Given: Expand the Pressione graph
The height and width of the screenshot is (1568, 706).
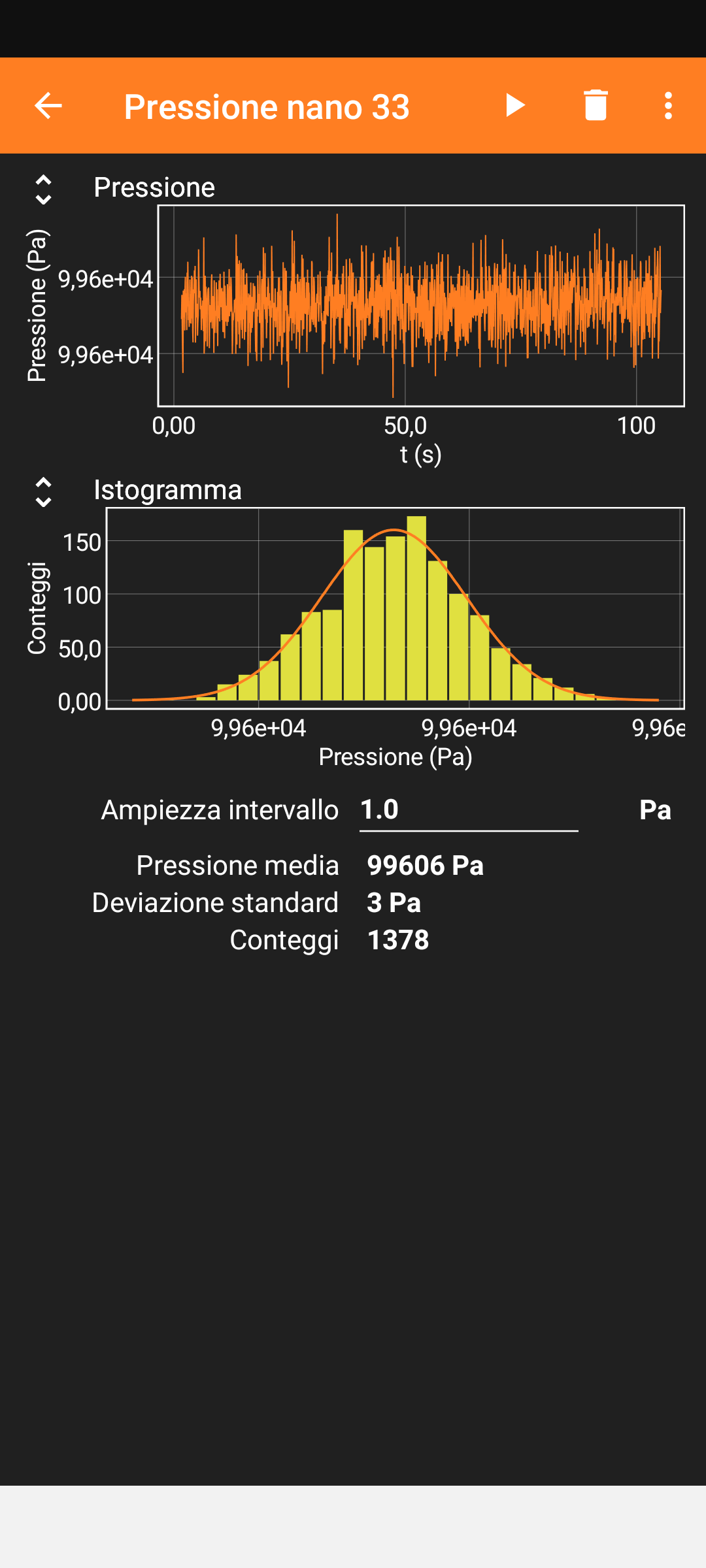Looking at the screenshot, I should pyautogui.click(x=43, y=190).
